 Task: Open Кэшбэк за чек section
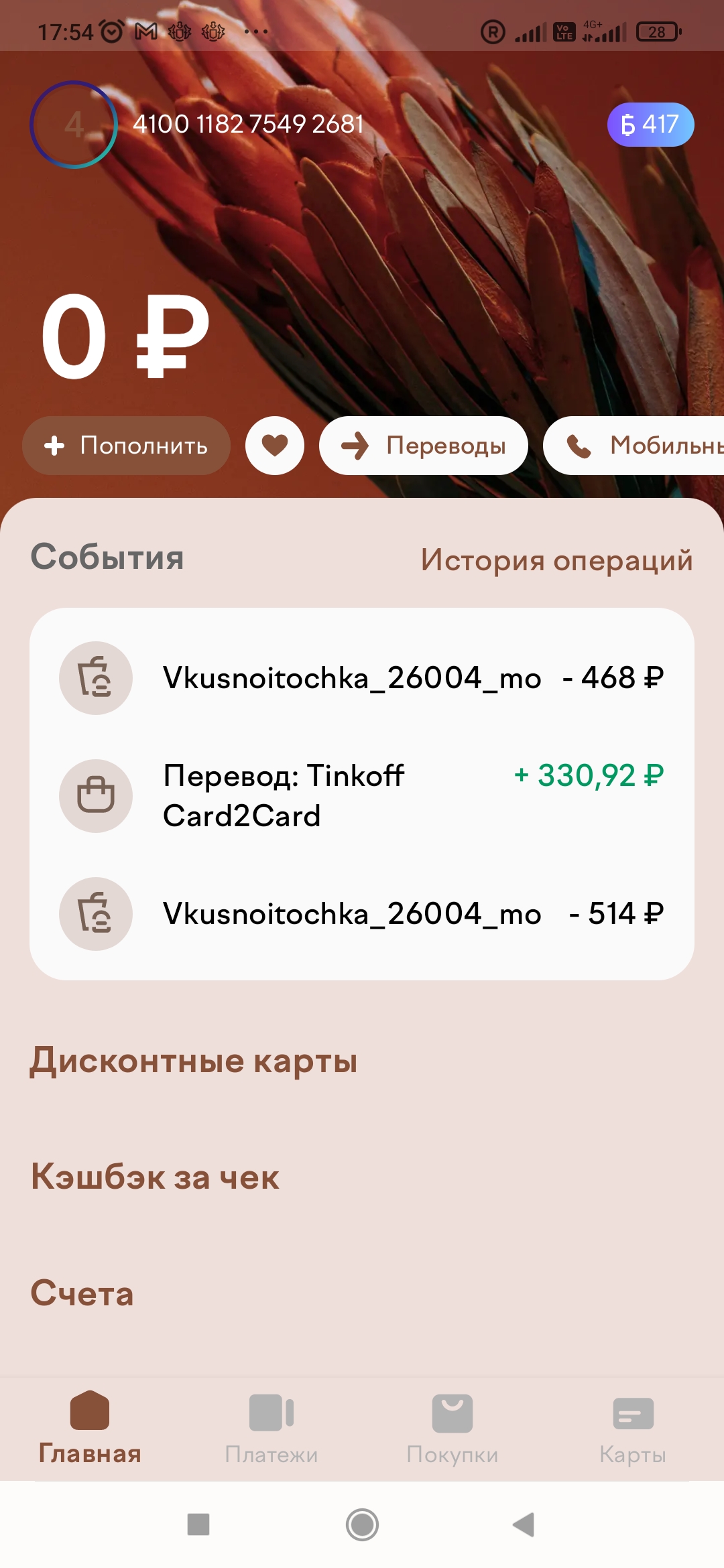tap(155, 1177)
